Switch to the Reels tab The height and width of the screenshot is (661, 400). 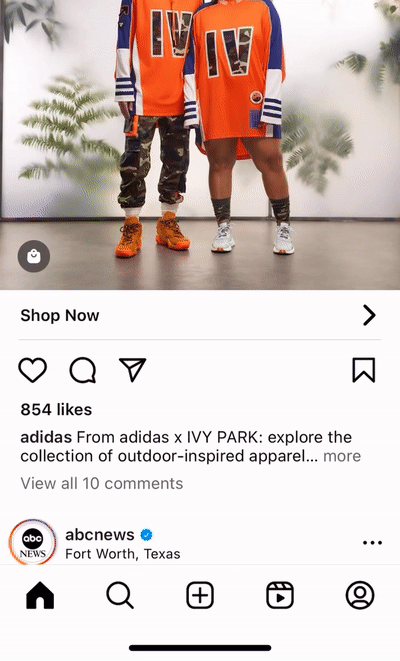point(280,595)
